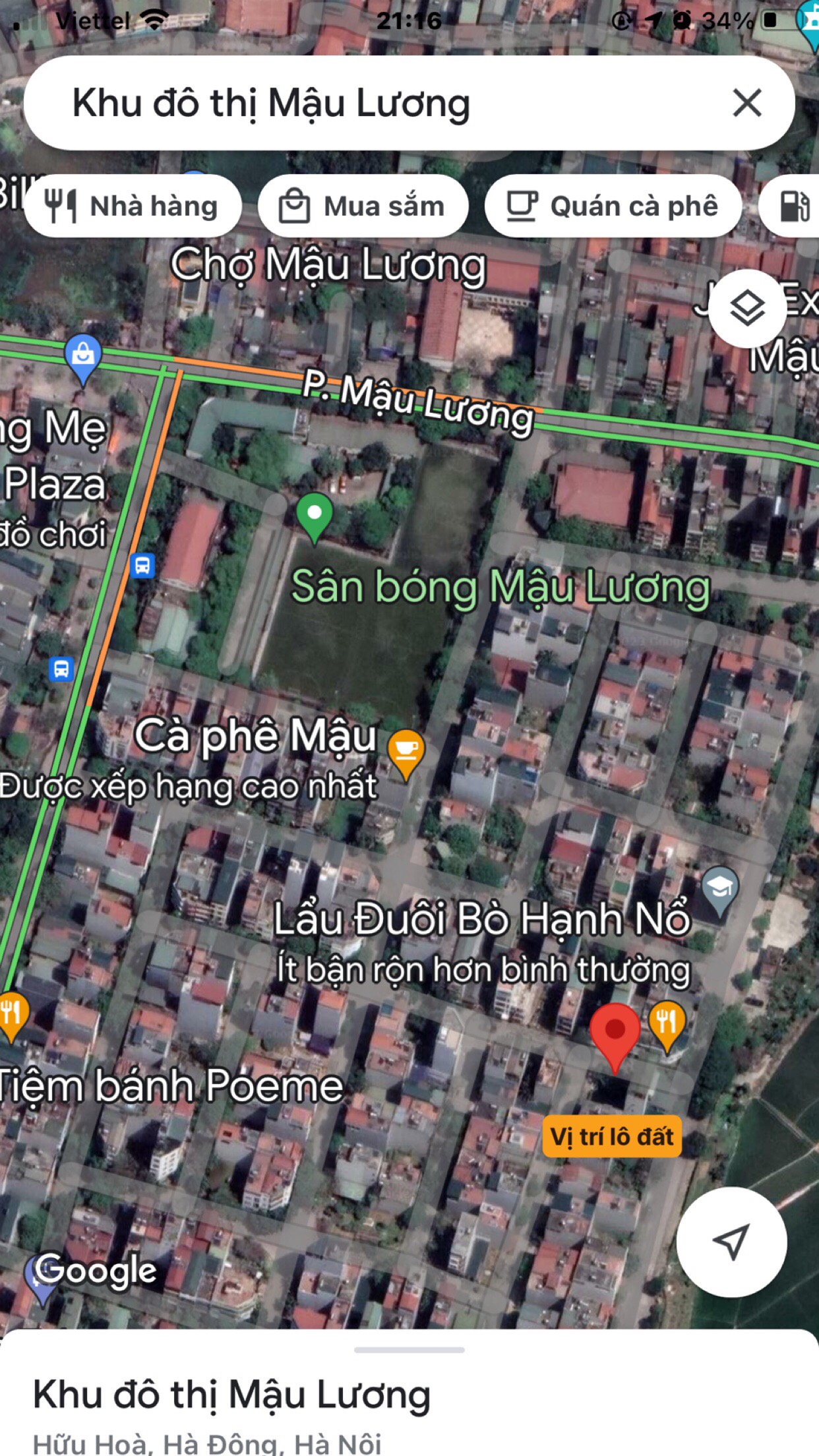Tap the upper bus stop icon
819x1456 pixels.
click(142, 565)
